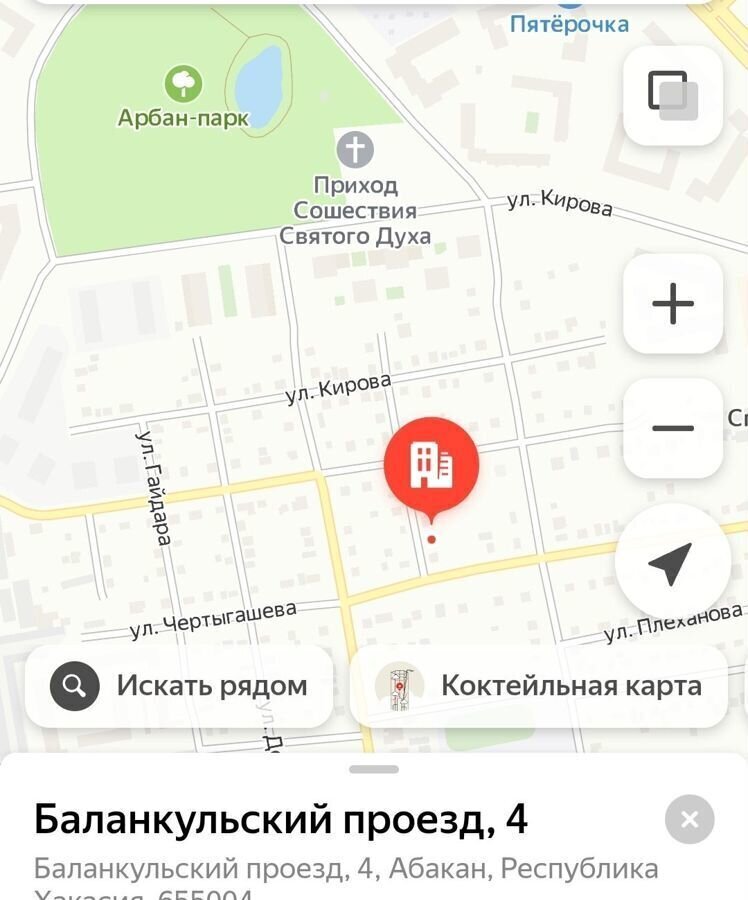Image resolution: width=748 pixels, height=900 pixels.
Task: Open the map layers button
Action: (672, 95)
